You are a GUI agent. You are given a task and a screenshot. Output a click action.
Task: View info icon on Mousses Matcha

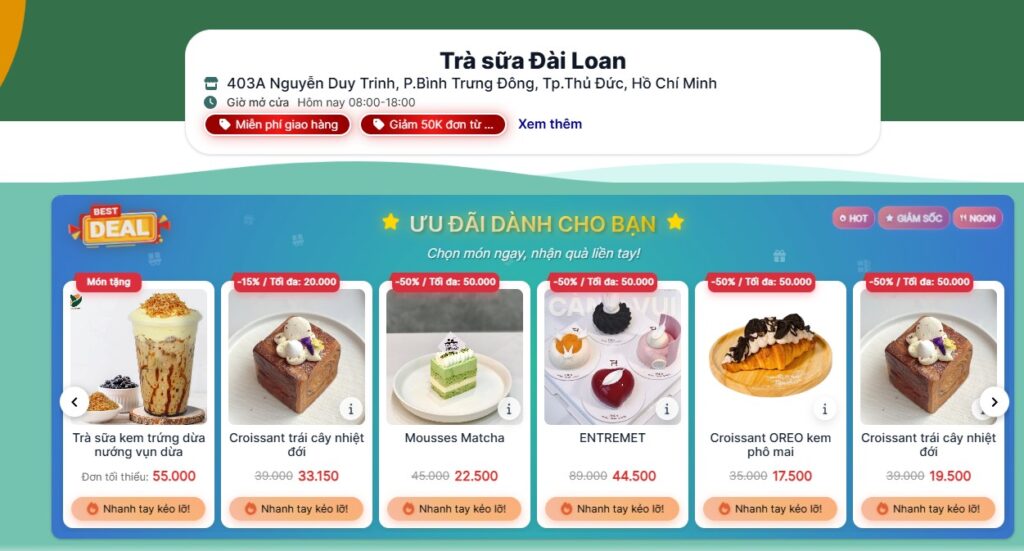[x=508, y=409]
